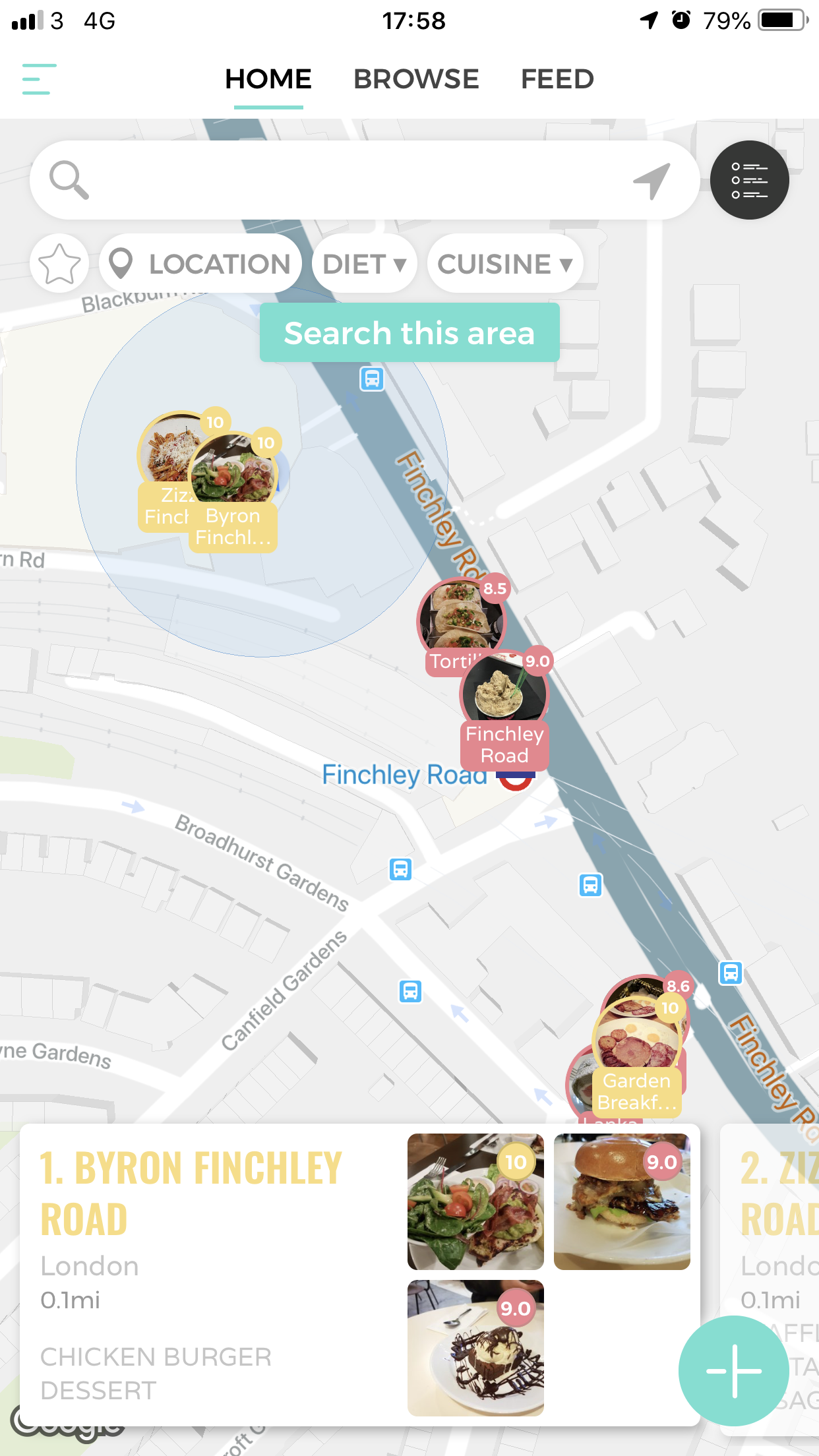View the burger photo rated 9.0

(x=622, y=1201)
